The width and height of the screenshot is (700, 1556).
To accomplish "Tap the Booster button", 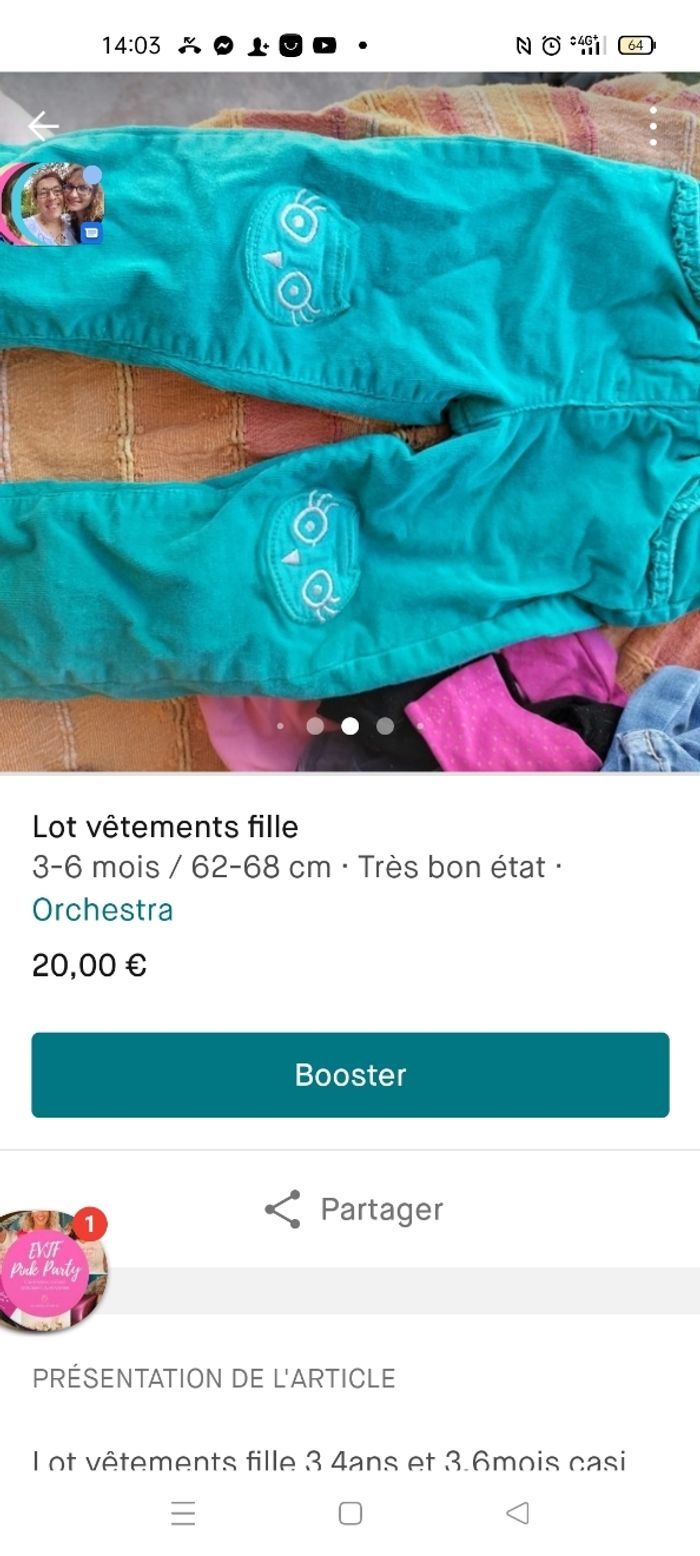I will [350, 1075].
